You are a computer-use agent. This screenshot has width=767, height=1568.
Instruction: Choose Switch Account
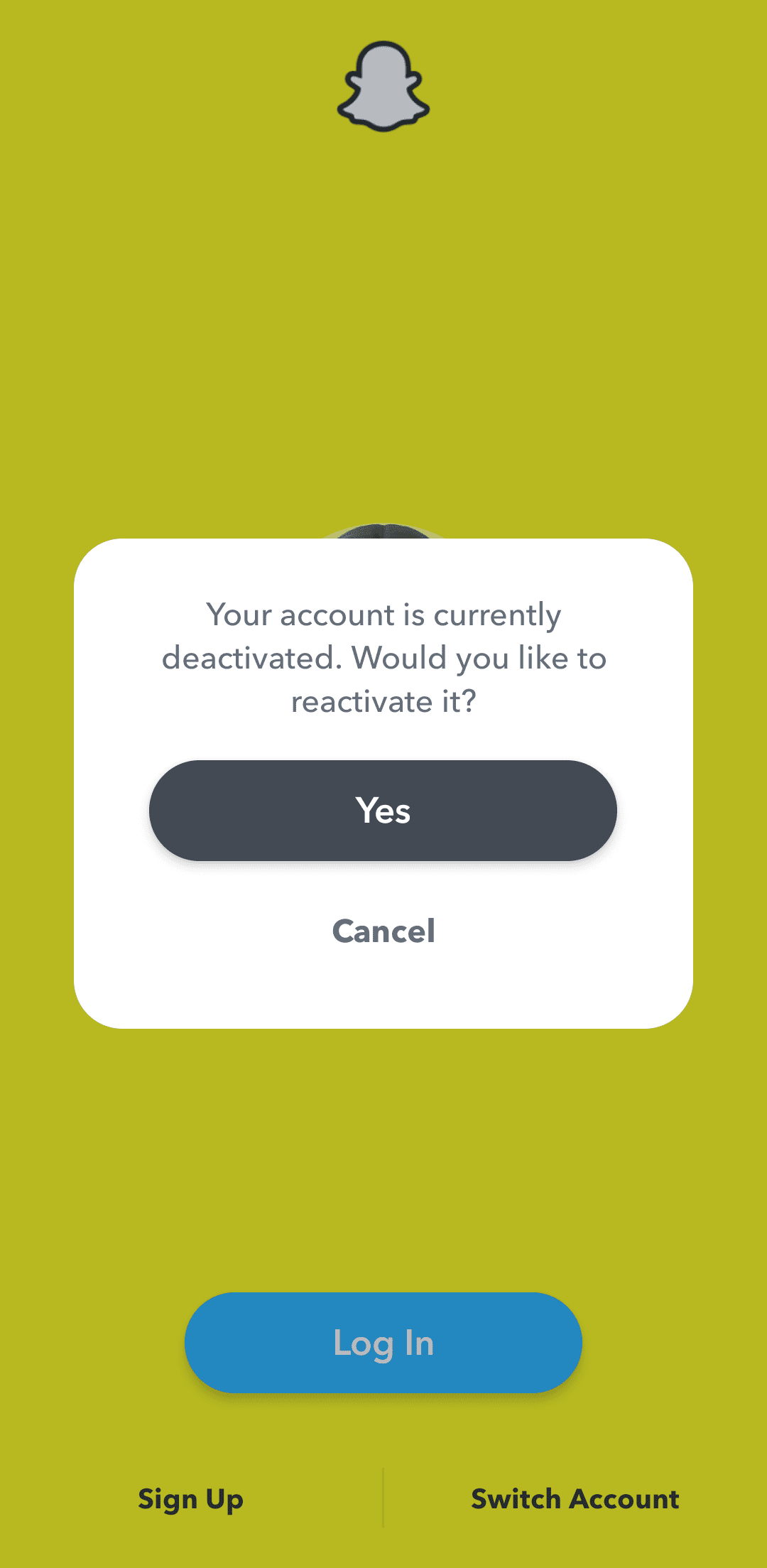click(575, 1499)
